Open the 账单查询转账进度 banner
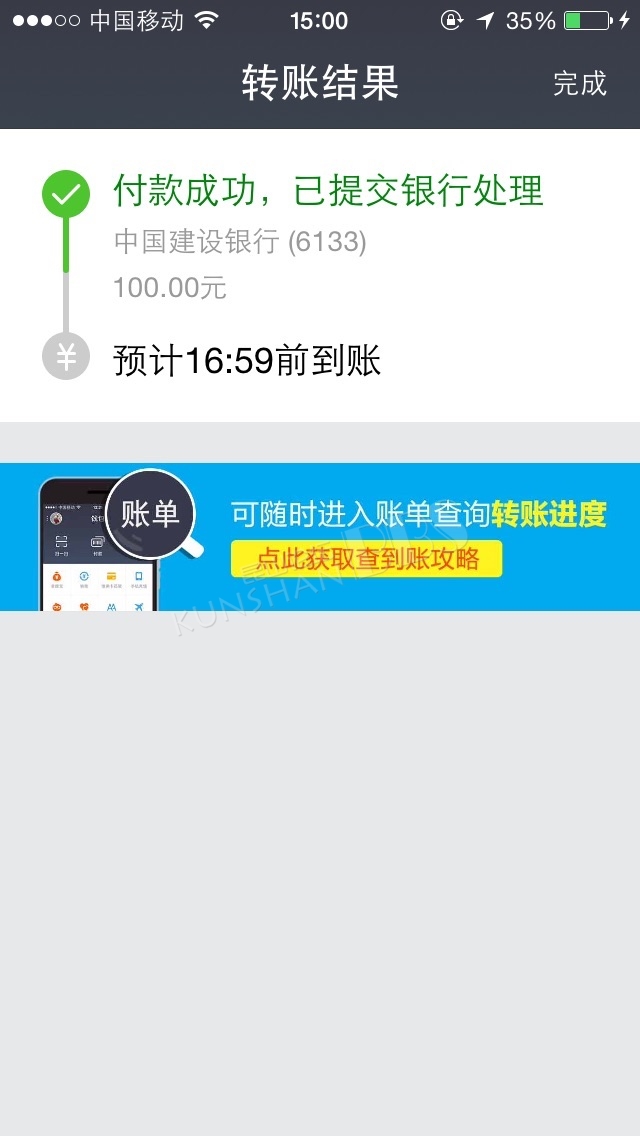 pos(320,537)
